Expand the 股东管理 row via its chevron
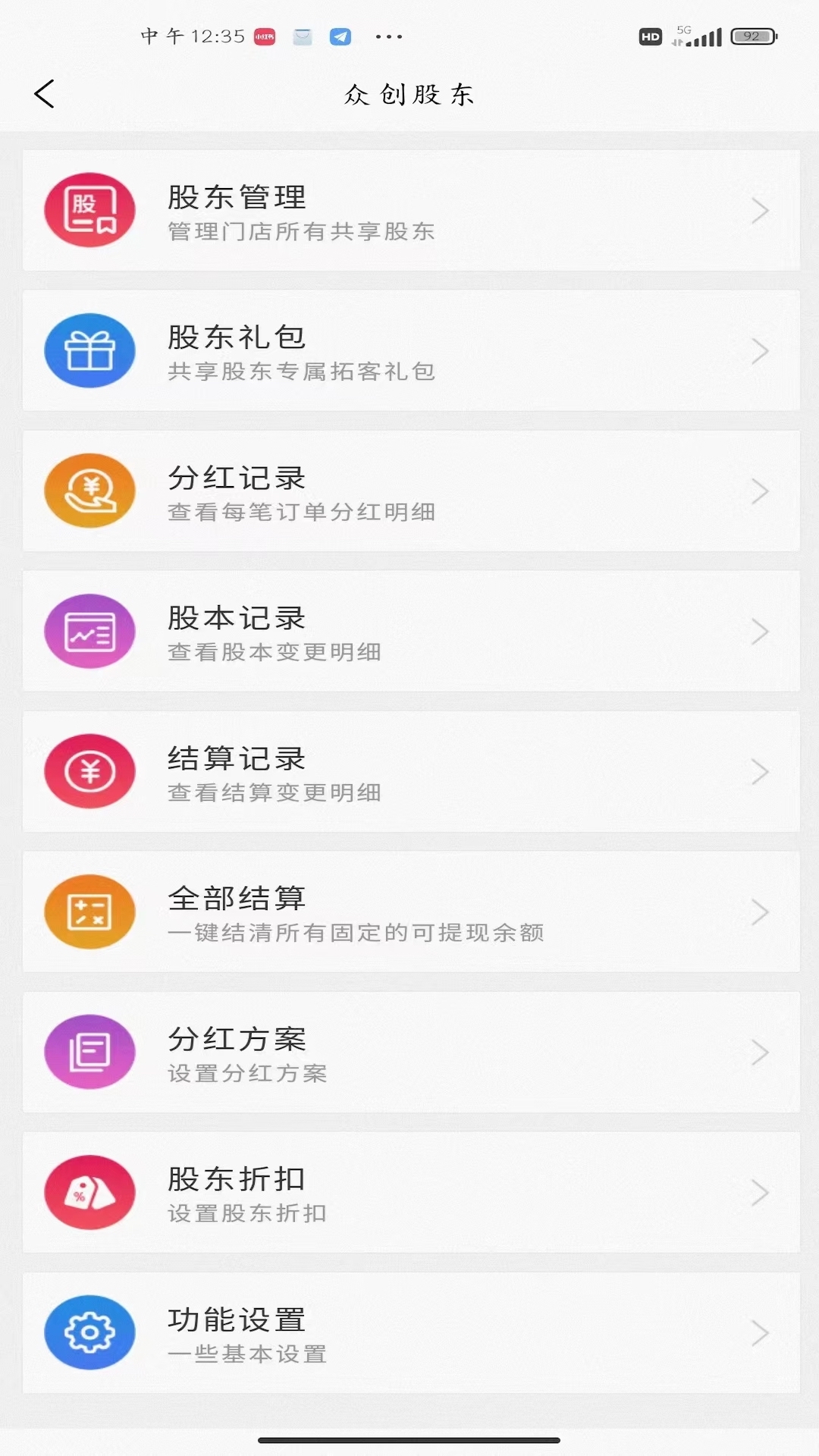 point(761,210)
